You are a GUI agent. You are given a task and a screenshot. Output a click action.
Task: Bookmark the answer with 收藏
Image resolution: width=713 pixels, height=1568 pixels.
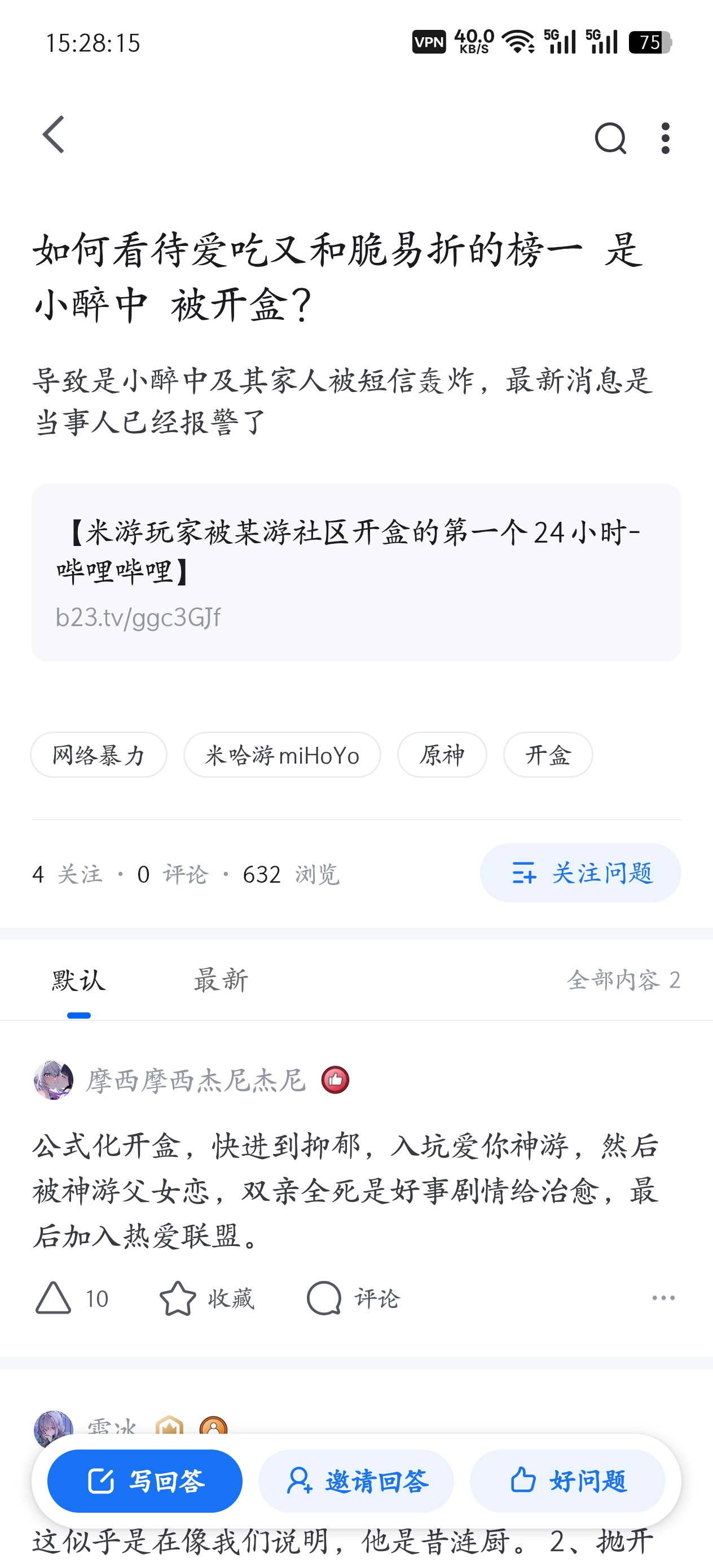206,1298
